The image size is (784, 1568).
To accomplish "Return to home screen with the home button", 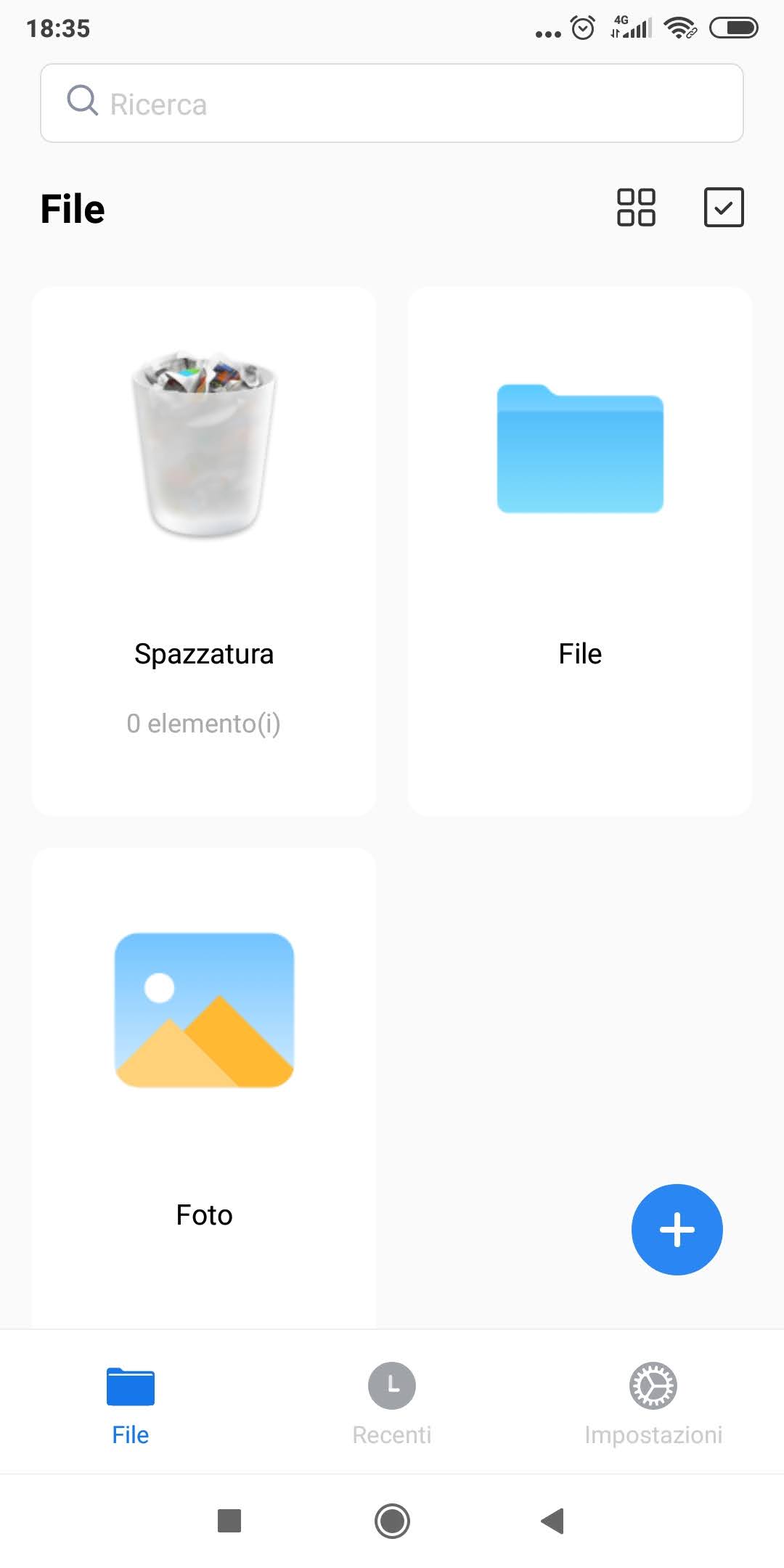I will pos(392,1520).
